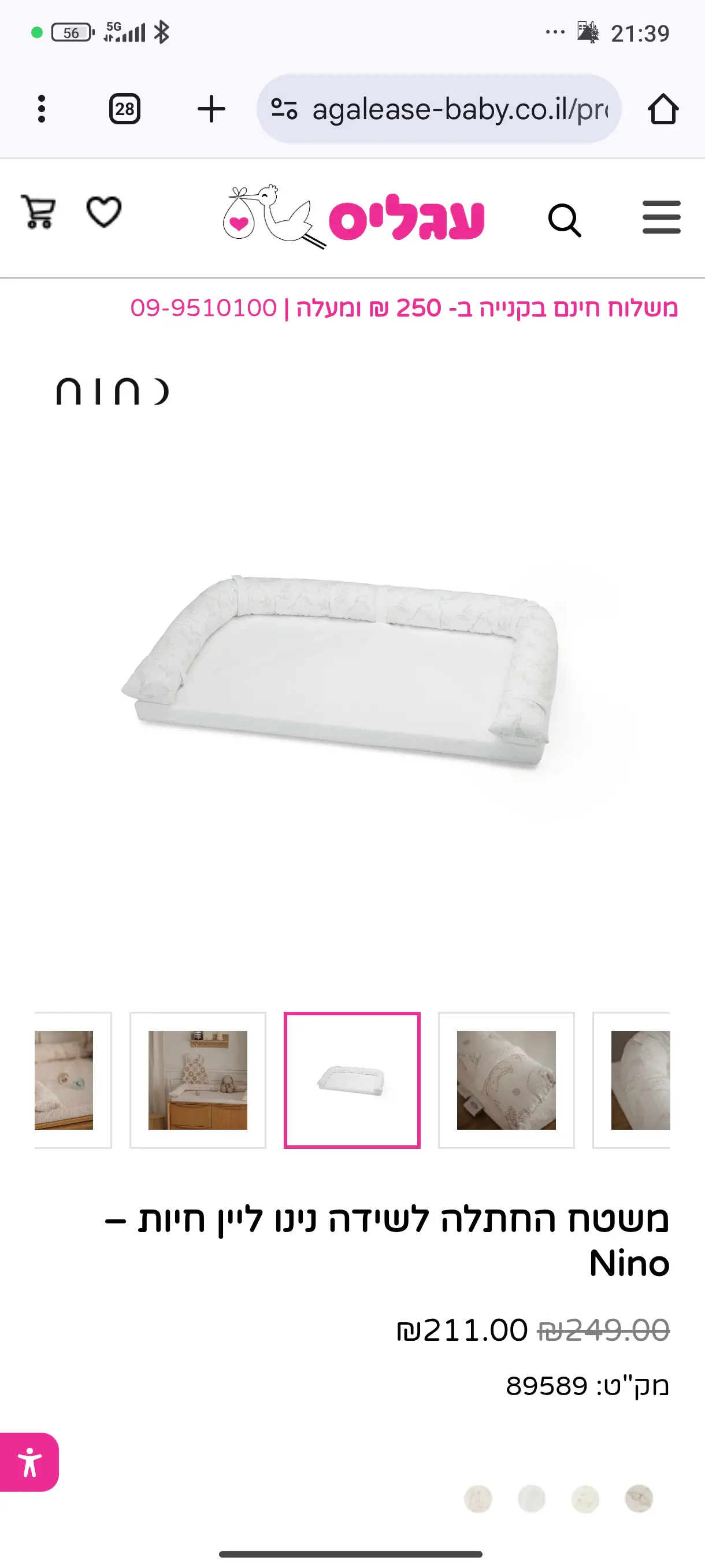Viewport: 705px width, 1568px height.
Task: Select the dresser room scene thumbnail
Action: tap(198, 1080)
